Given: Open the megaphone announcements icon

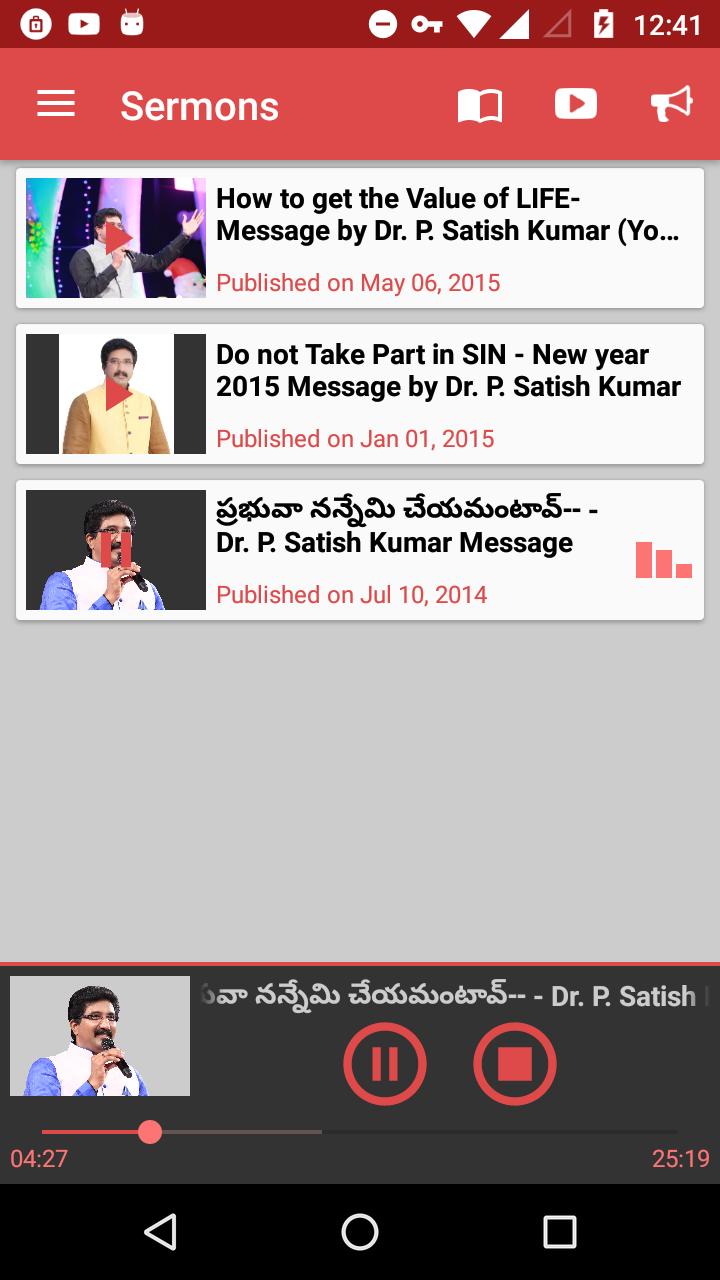Looking at the screenshot, I should tap(671, 104).
